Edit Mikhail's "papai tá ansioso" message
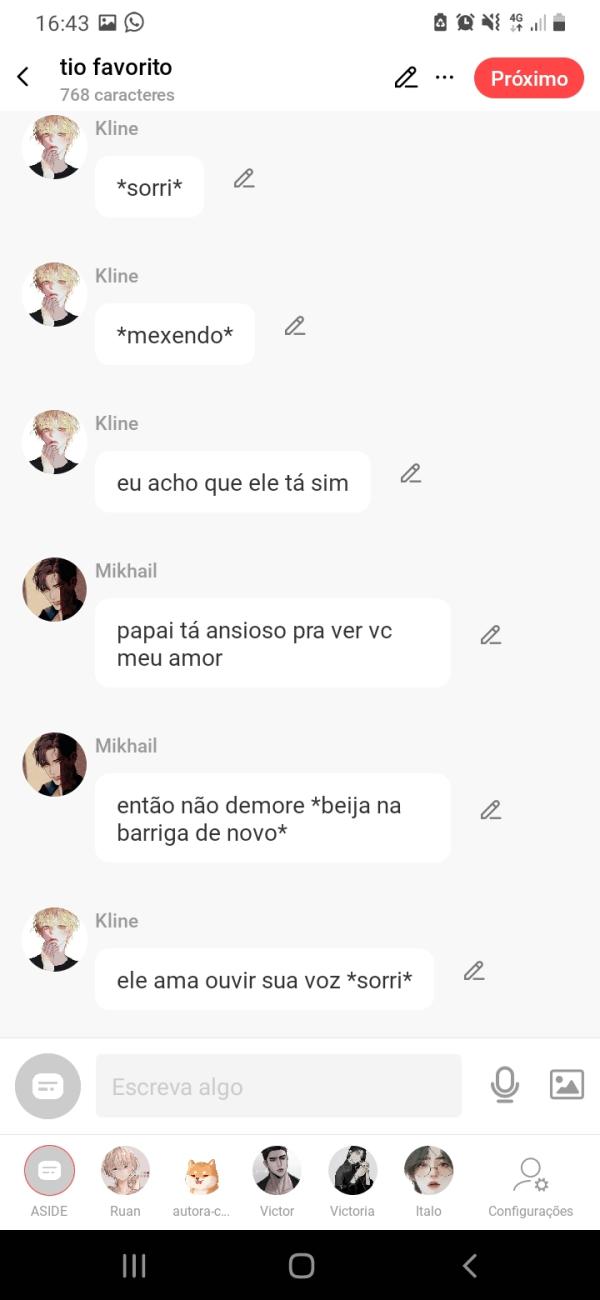The height and width of the screenshot is (1300, 600). tap(490, 635)
